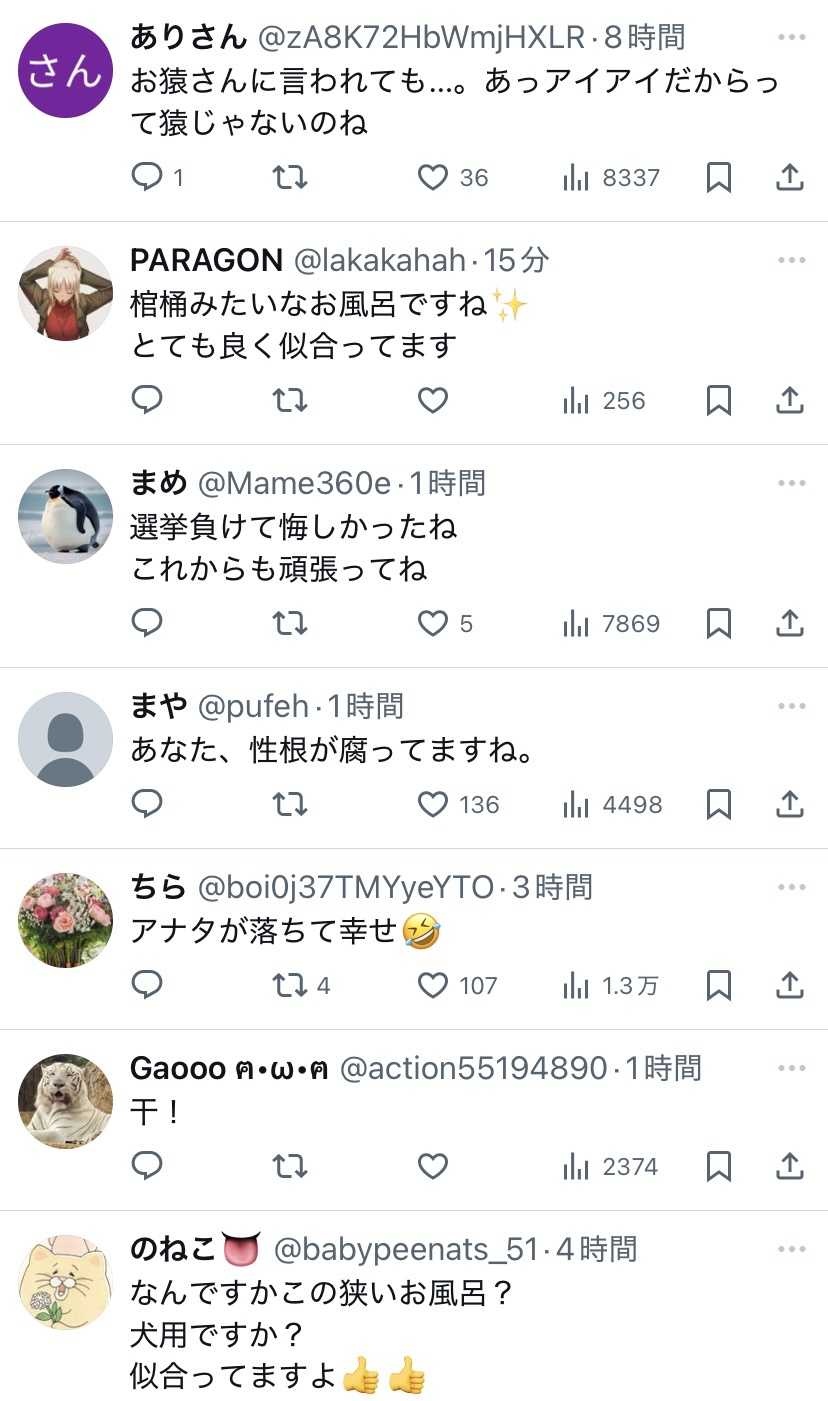Image resolution: width=828 pixels, height=1401 pixels.
Task: Share the reply by ちら
Action: [790, 986]
